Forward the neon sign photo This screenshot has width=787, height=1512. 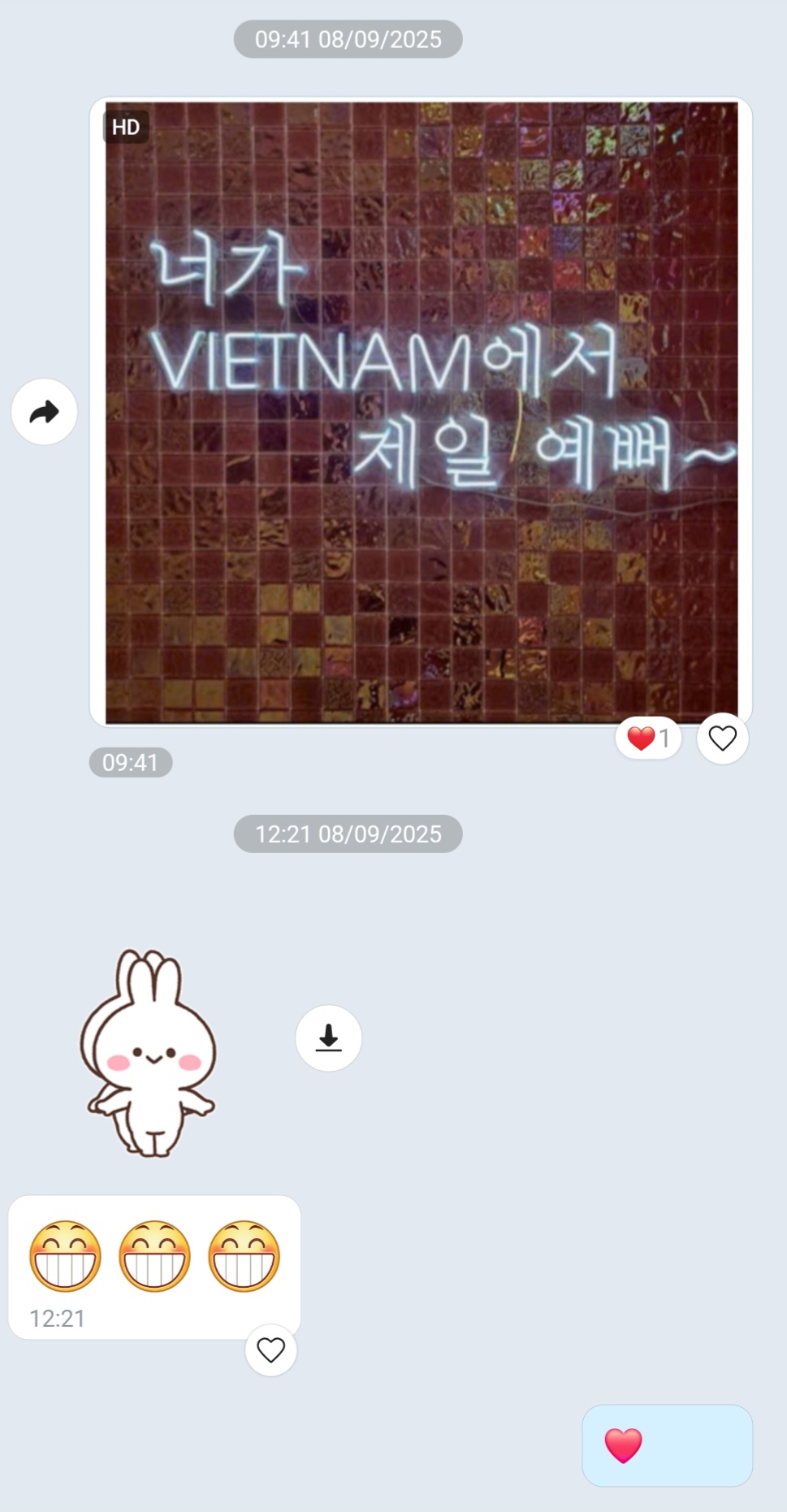pos(44,412)
